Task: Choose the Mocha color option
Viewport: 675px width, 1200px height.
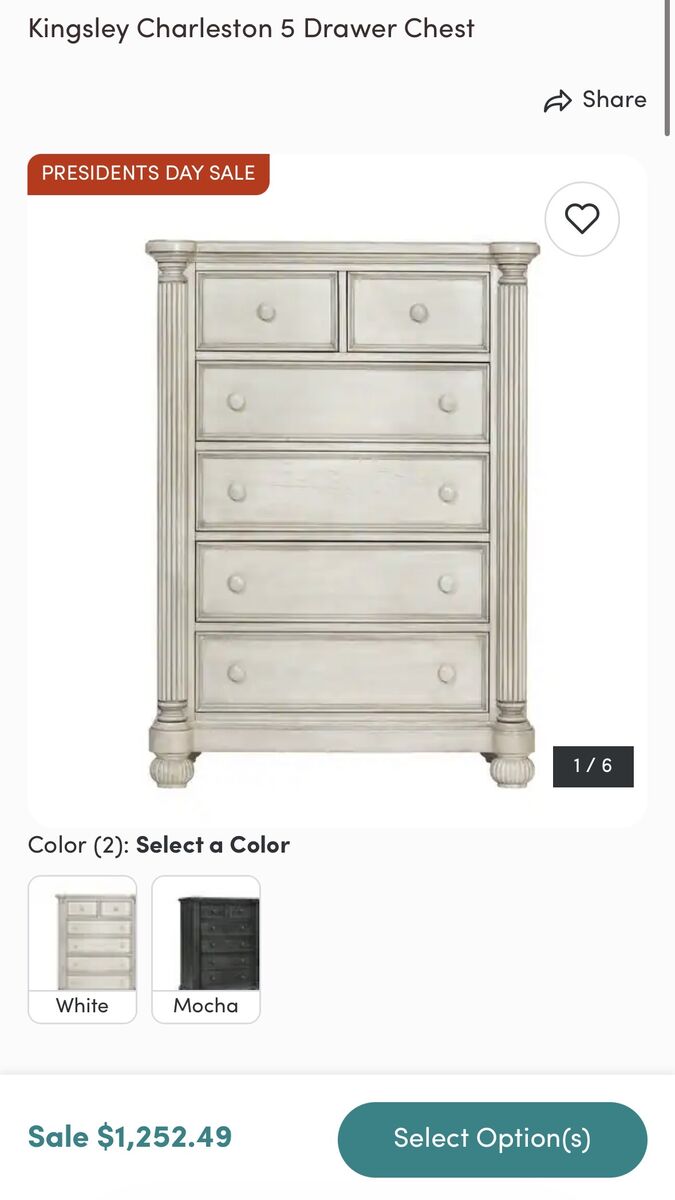Action: click(206, 949)
